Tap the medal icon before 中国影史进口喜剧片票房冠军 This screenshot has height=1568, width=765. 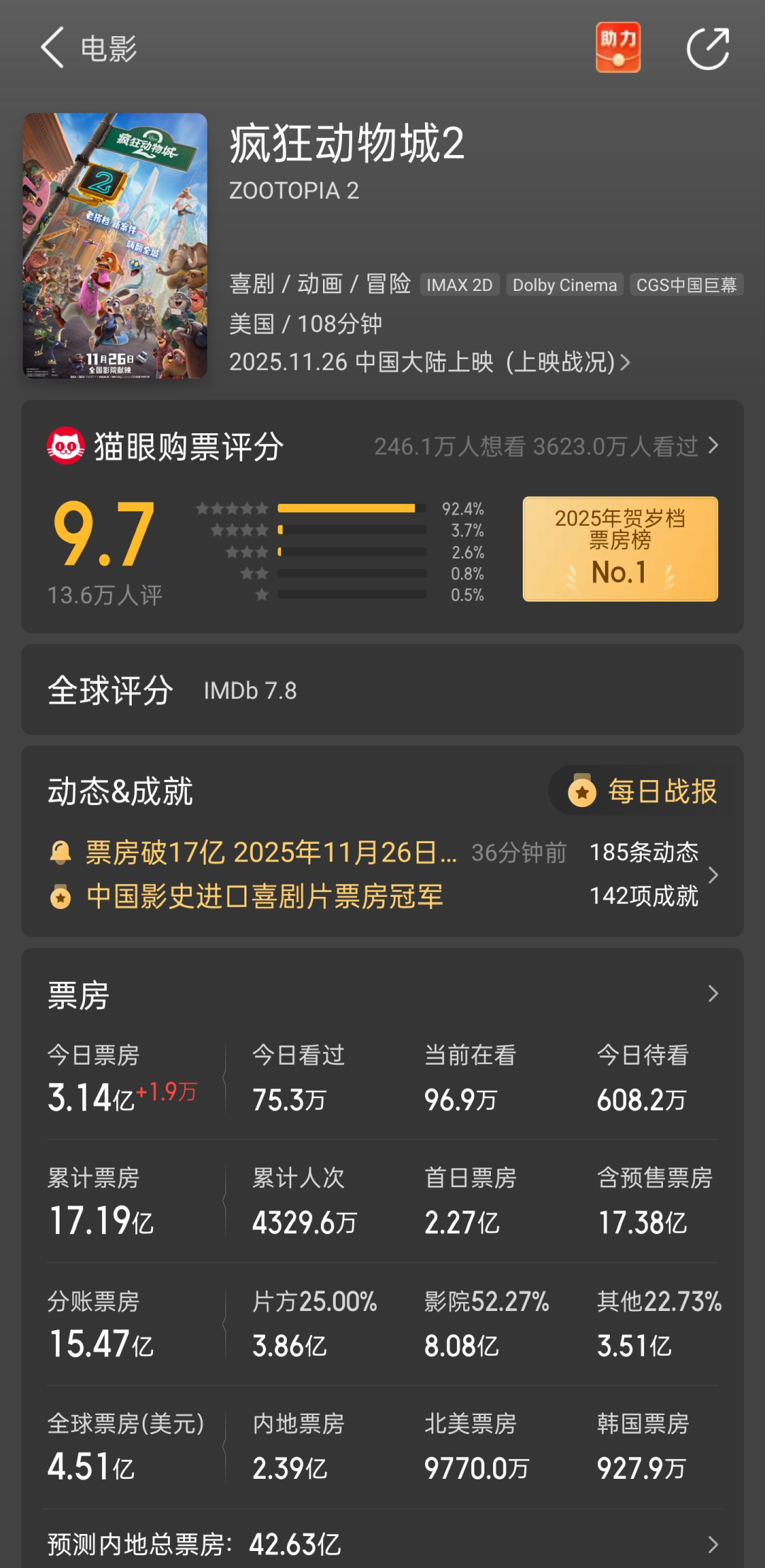61,896
